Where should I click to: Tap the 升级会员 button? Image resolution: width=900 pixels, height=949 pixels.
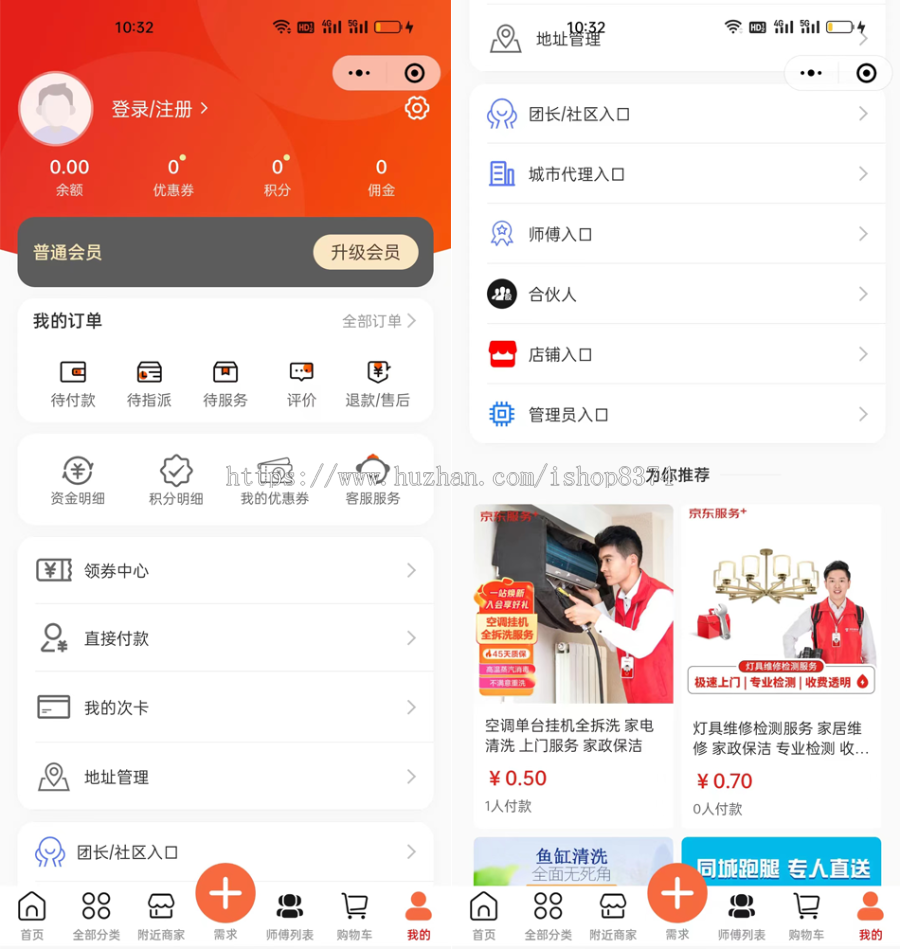365,252
